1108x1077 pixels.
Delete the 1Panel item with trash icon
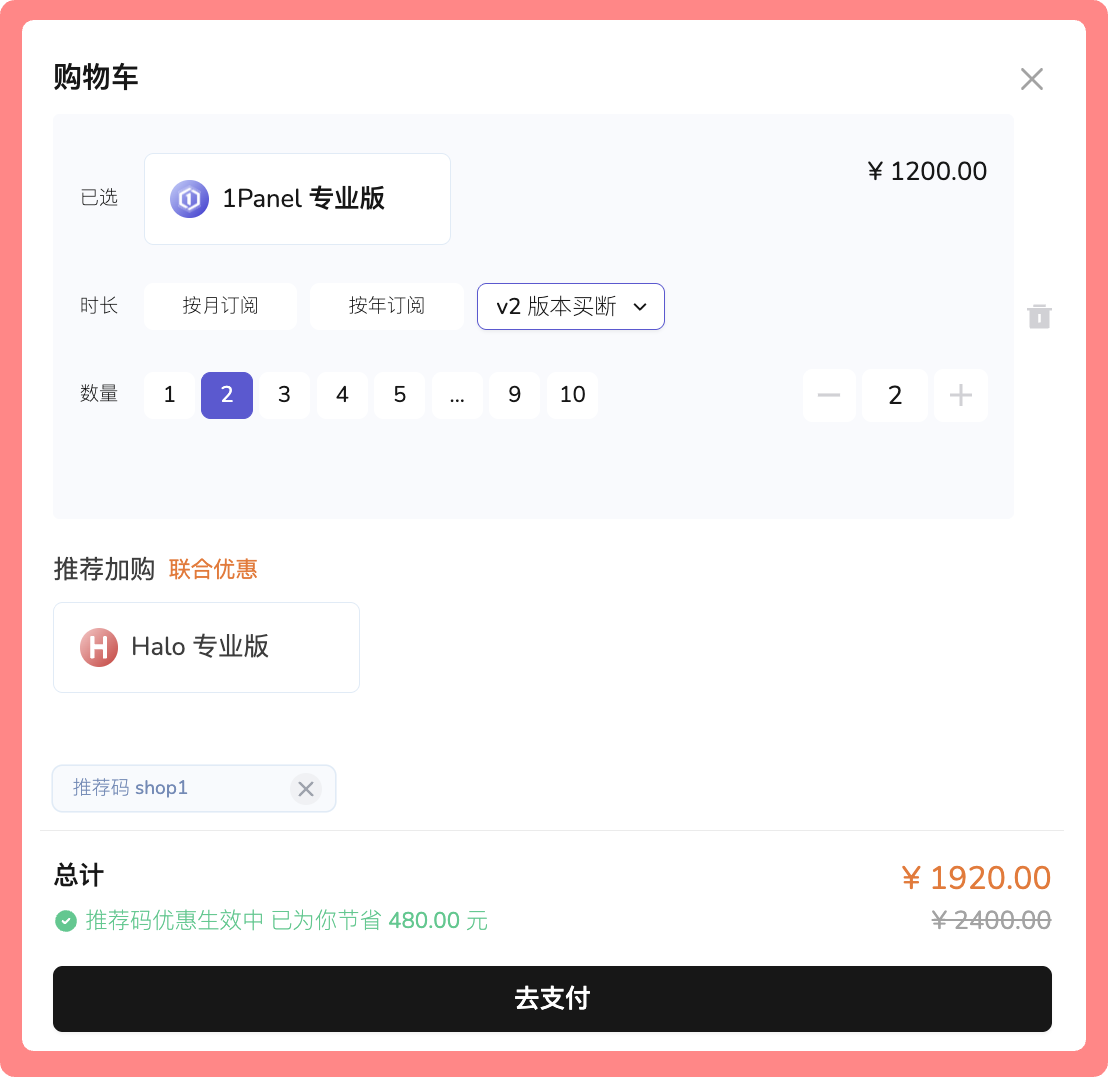[1039, 317]
